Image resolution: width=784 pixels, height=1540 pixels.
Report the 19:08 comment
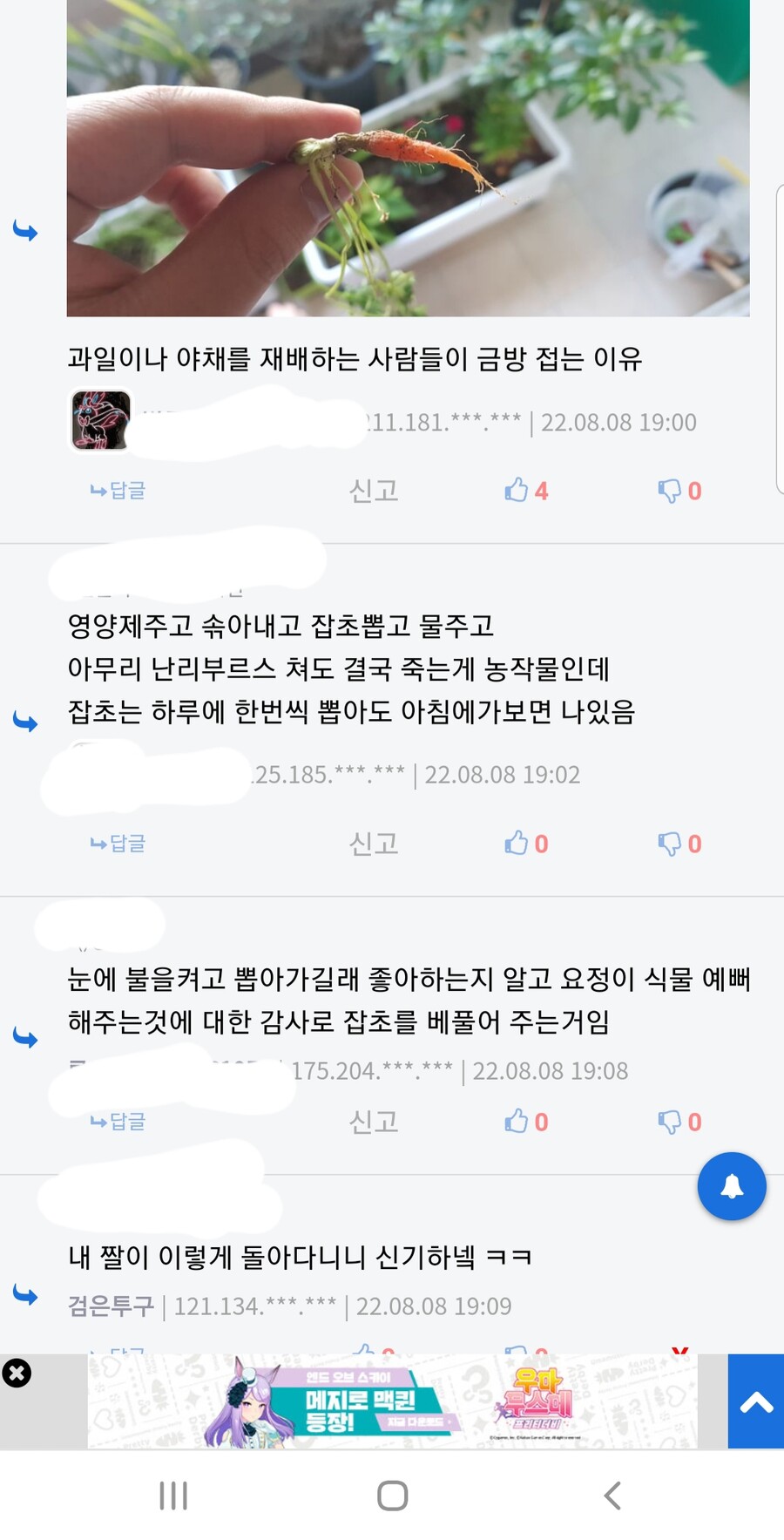click(x=374, y=1122)
